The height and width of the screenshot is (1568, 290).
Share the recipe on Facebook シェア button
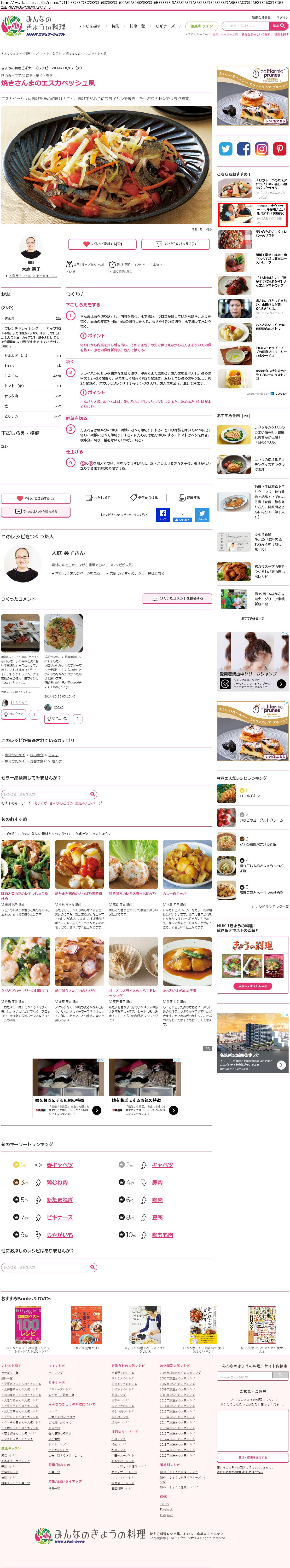[163, 515]
